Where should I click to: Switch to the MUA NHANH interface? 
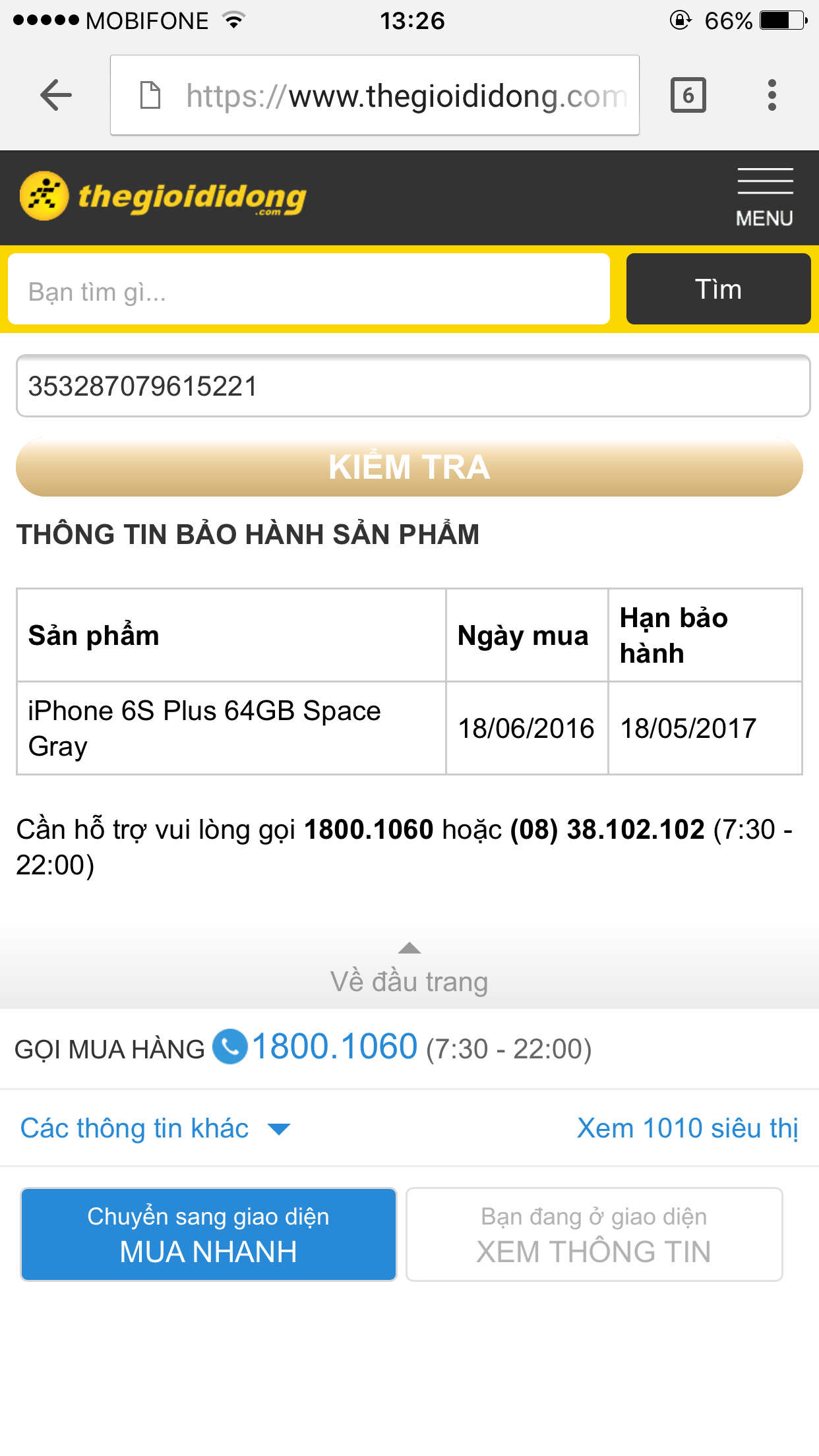[208, 1234]
